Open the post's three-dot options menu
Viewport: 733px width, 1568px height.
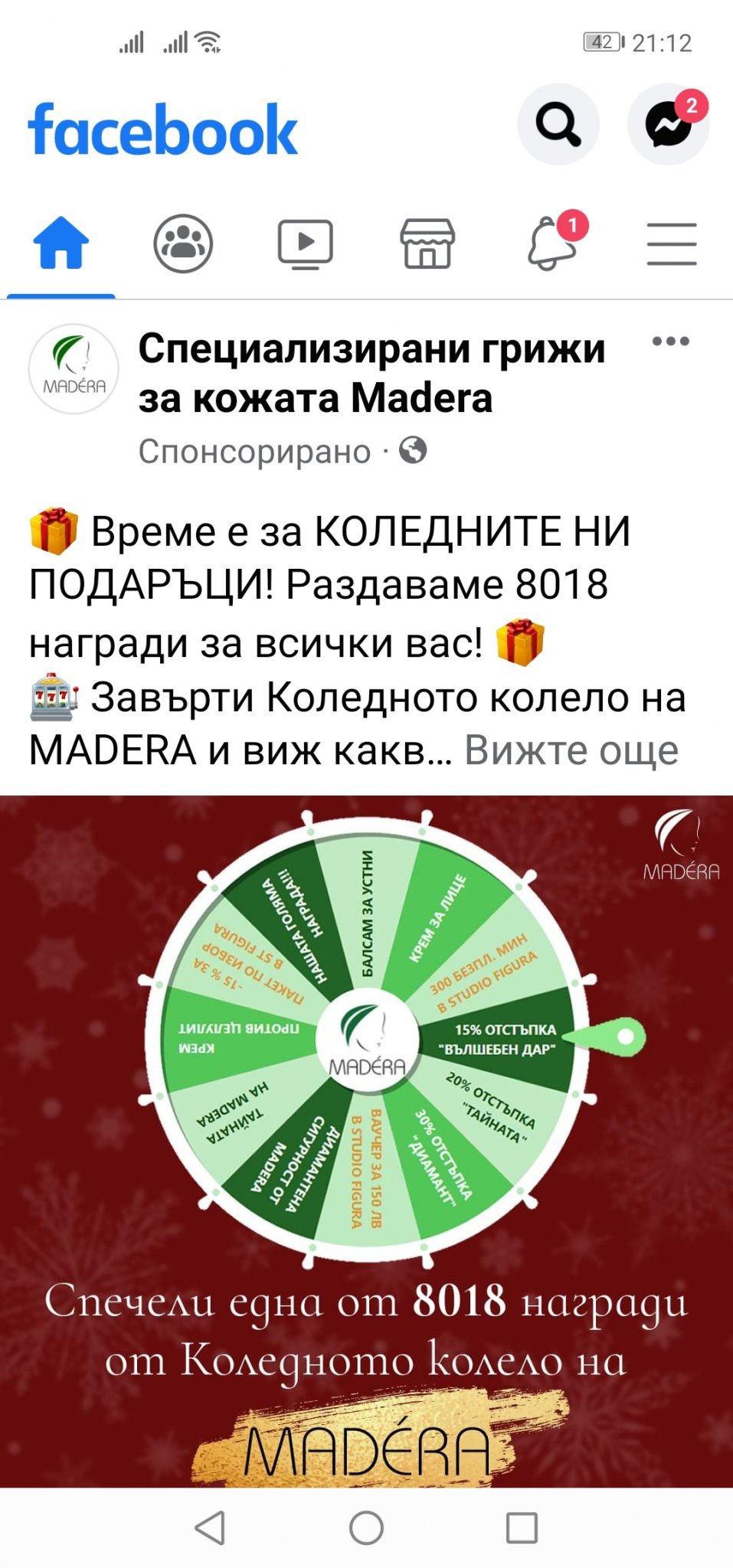(670, 341)
